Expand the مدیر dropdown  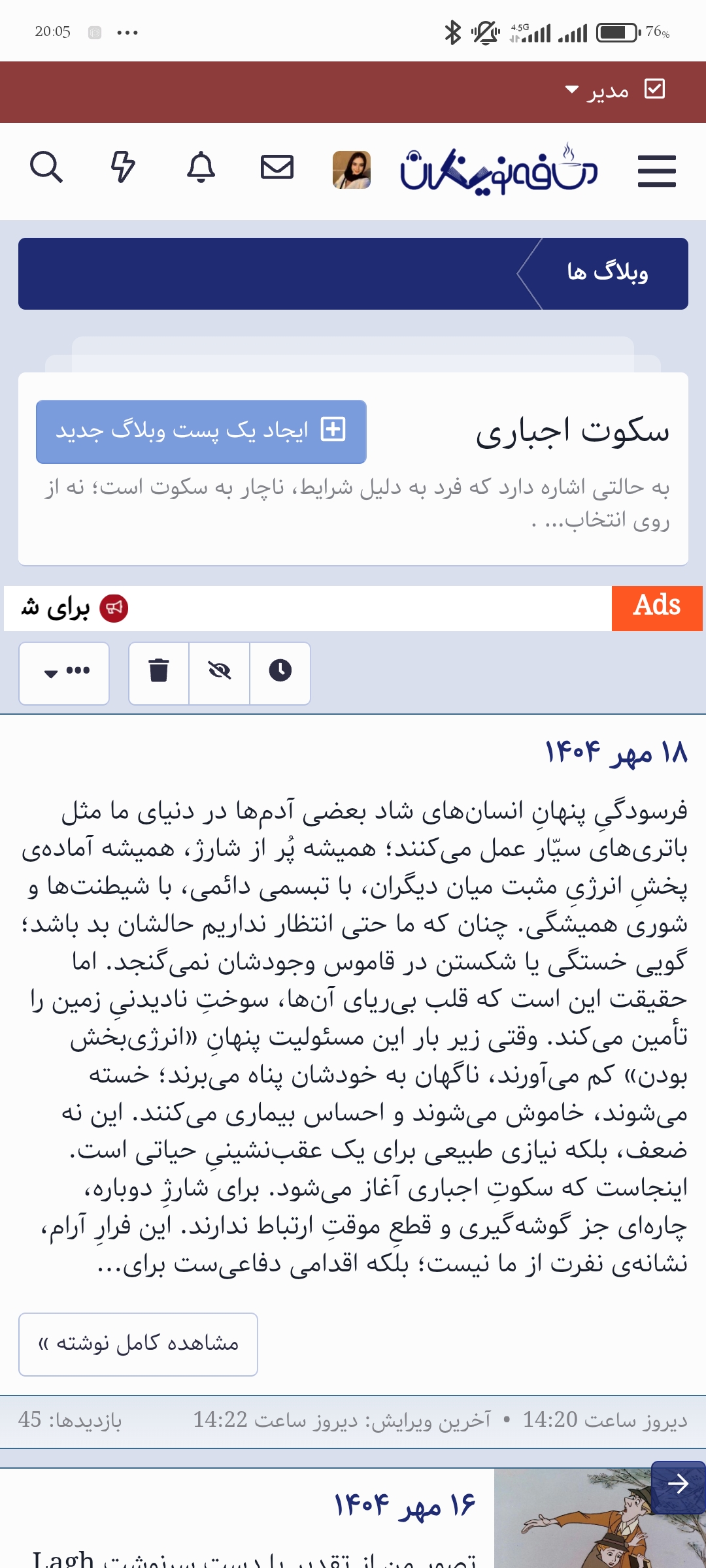(597, 91)
